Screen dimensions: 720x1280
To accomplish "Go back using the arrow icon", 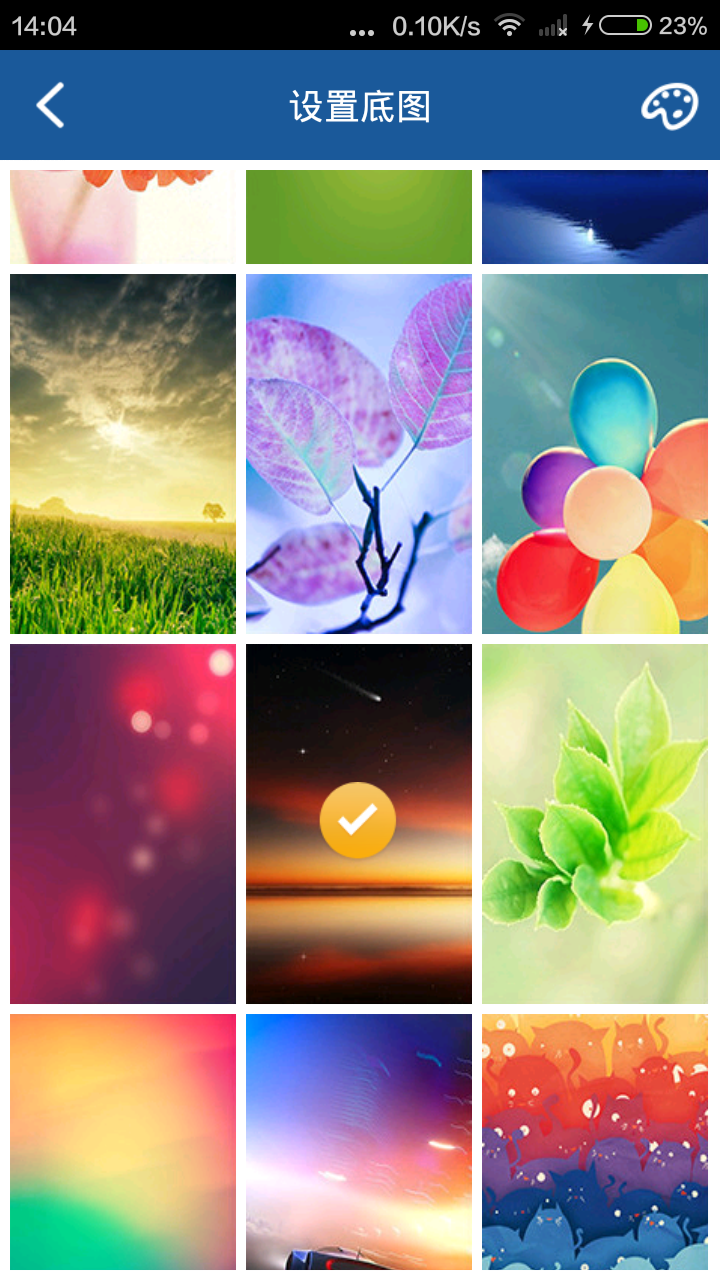I will pyautogui.click(x=50, y=105).
